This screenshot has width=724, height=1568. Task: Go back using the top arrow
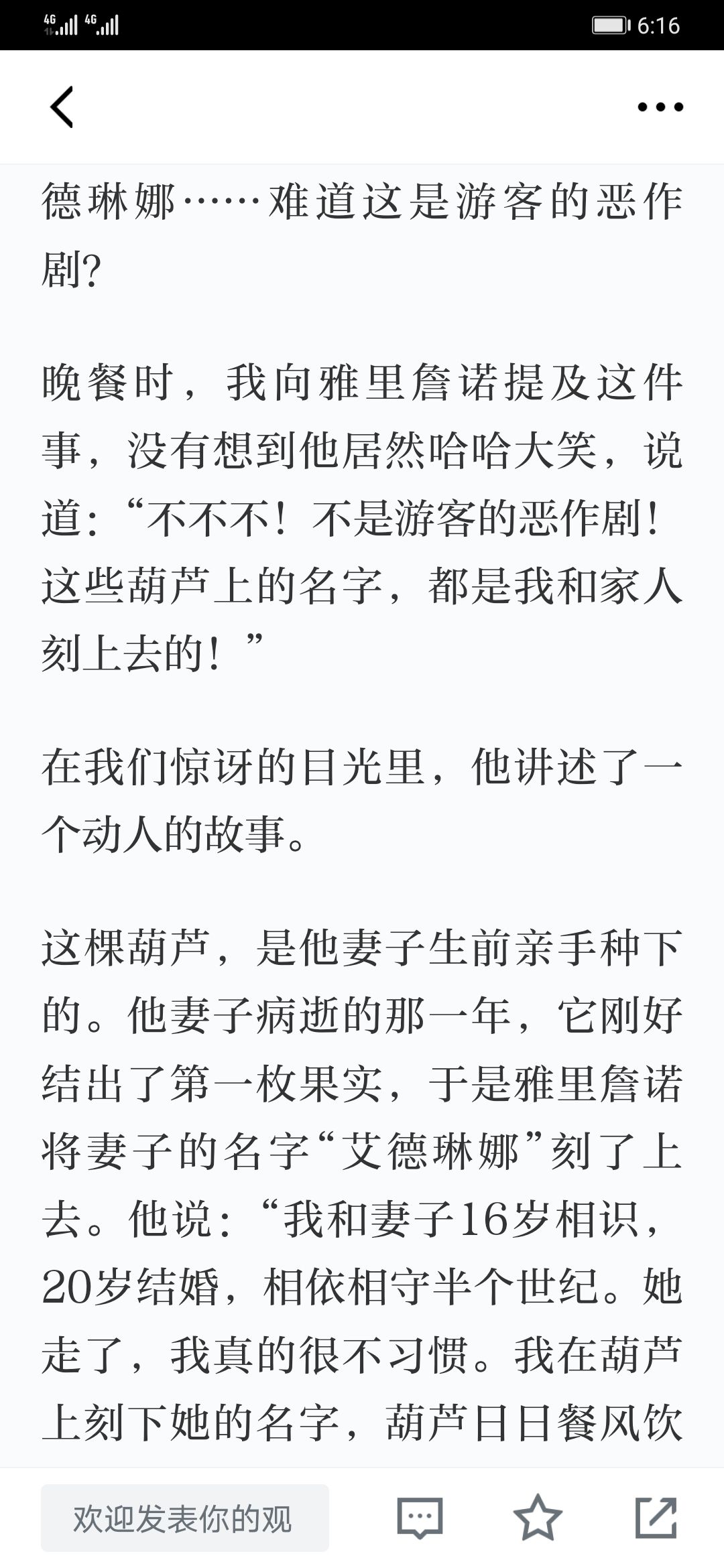point(62,107)
